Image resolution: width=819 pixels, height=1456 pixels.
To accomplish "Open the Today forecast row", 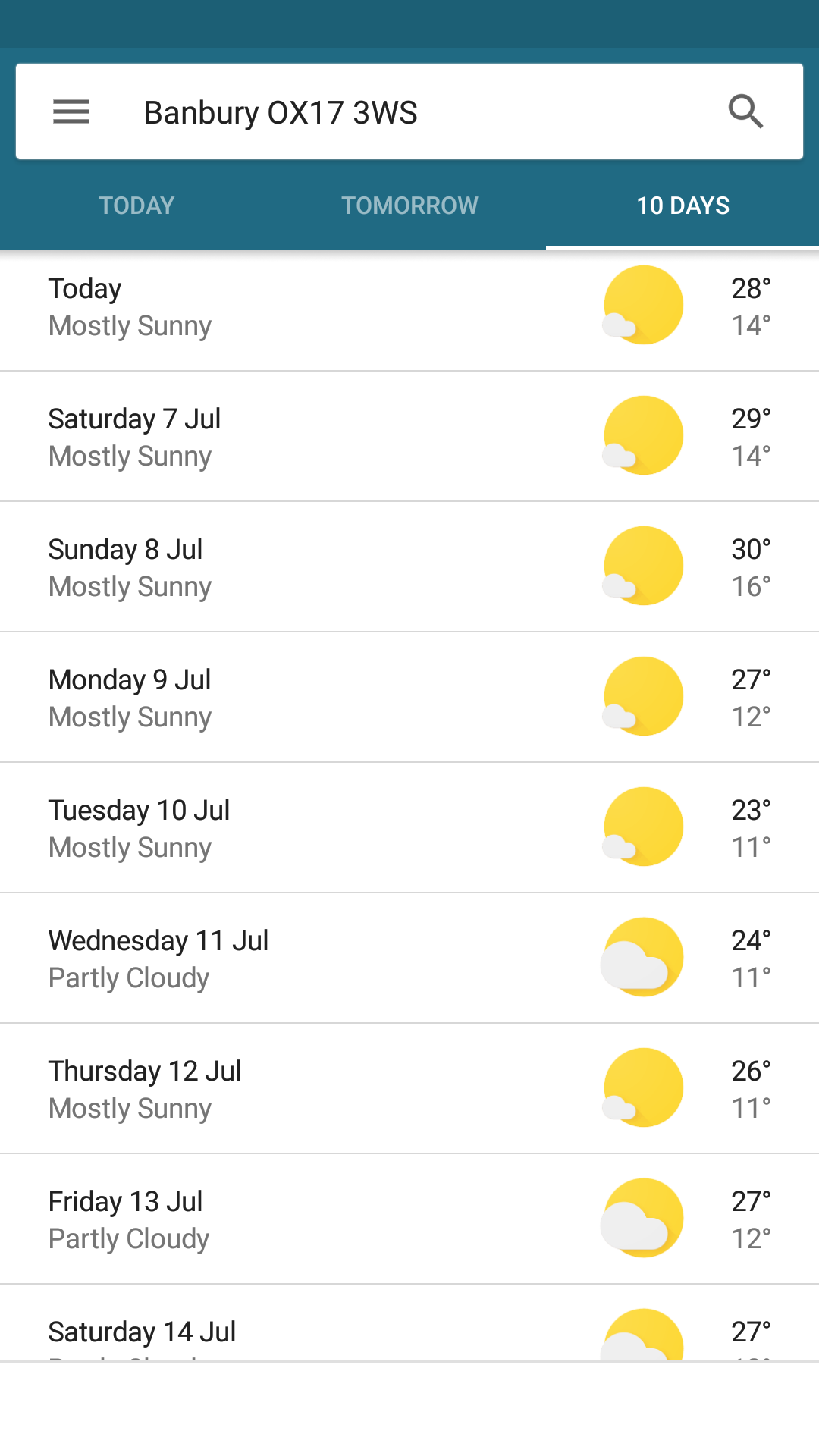I will coord(409,306).
